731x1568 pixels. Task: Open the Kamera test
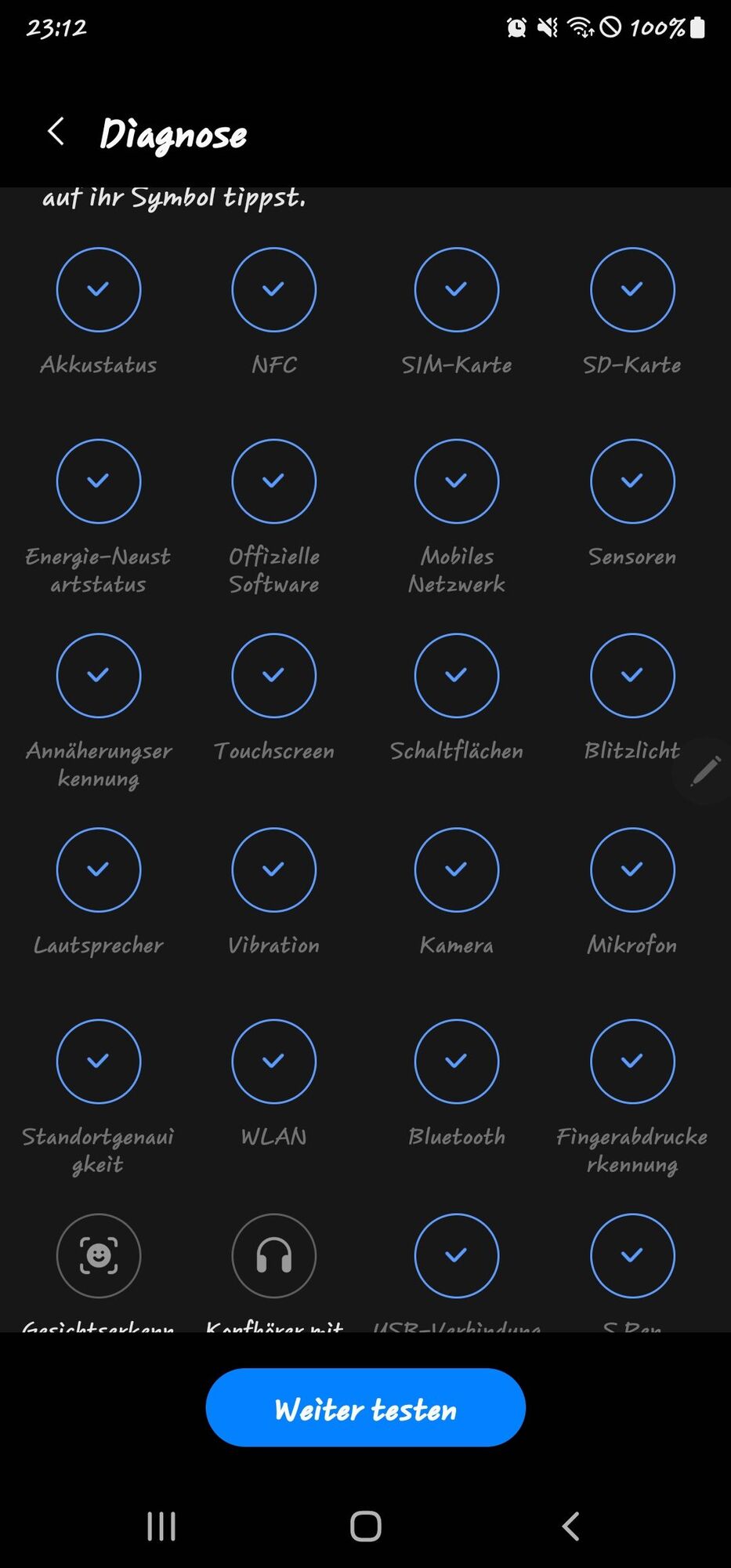click(x=456, y=869)
